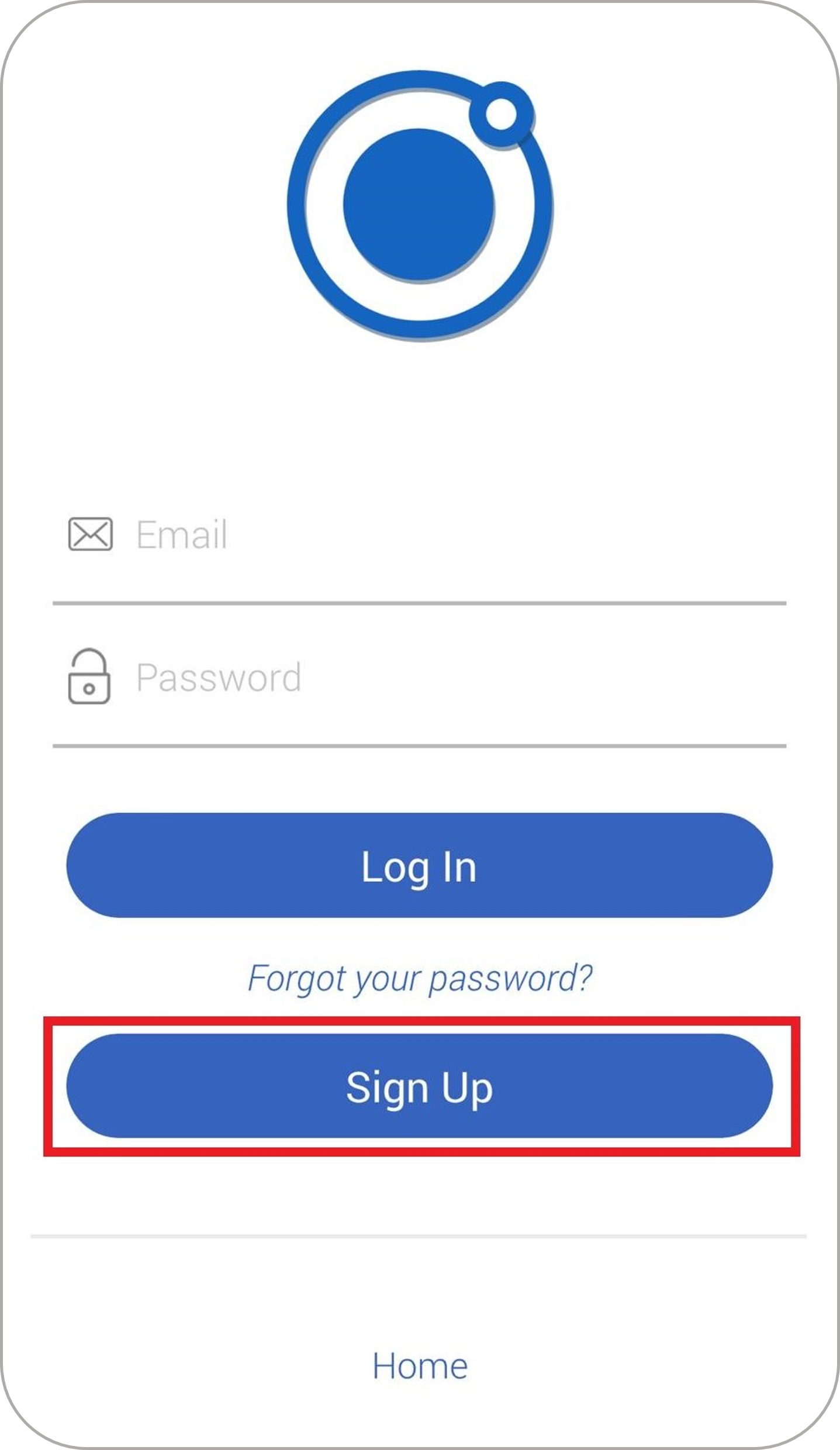
Task: Tap the Log In button
Action: (419, 865)
